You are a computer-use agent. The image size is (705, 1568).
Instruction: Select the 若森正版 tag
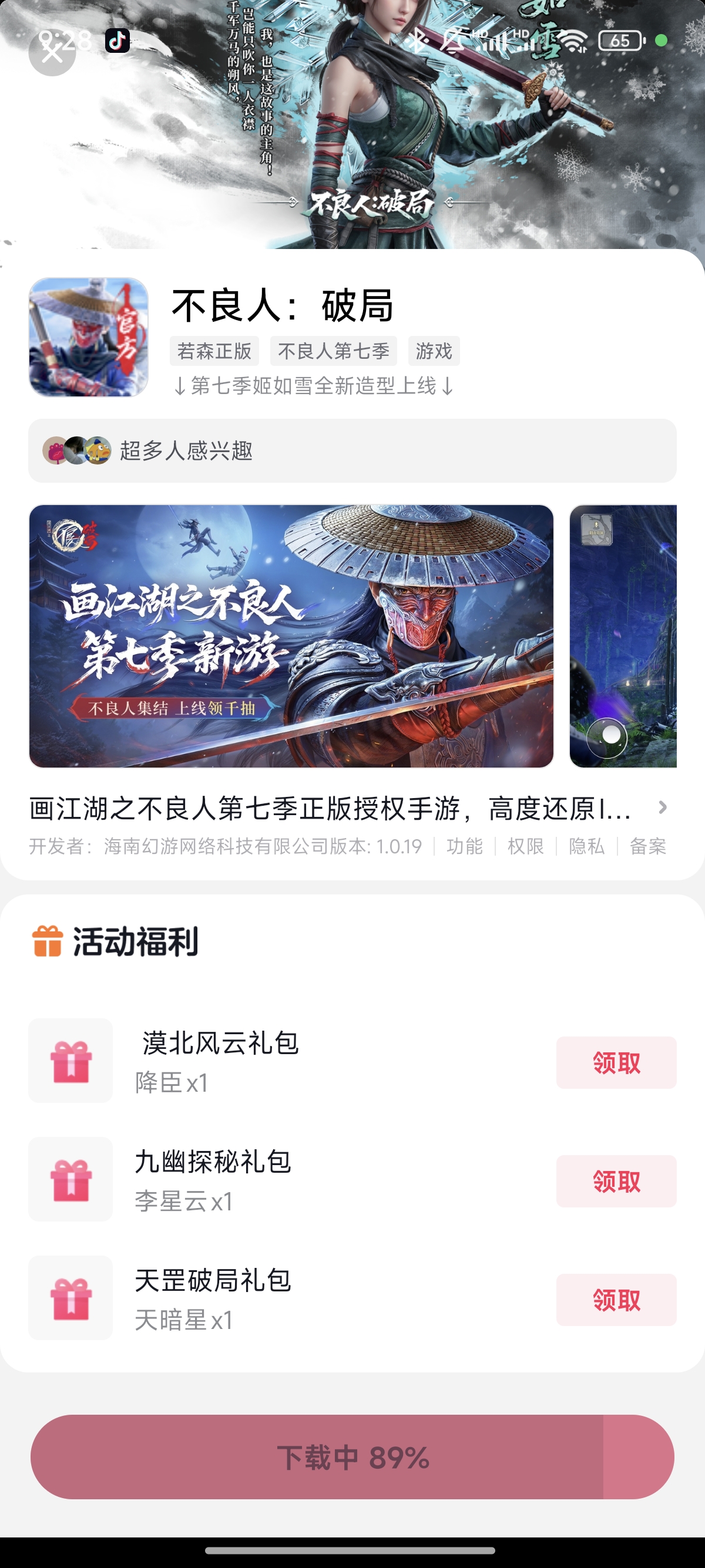pyautogui.click(x=214, y=351)
